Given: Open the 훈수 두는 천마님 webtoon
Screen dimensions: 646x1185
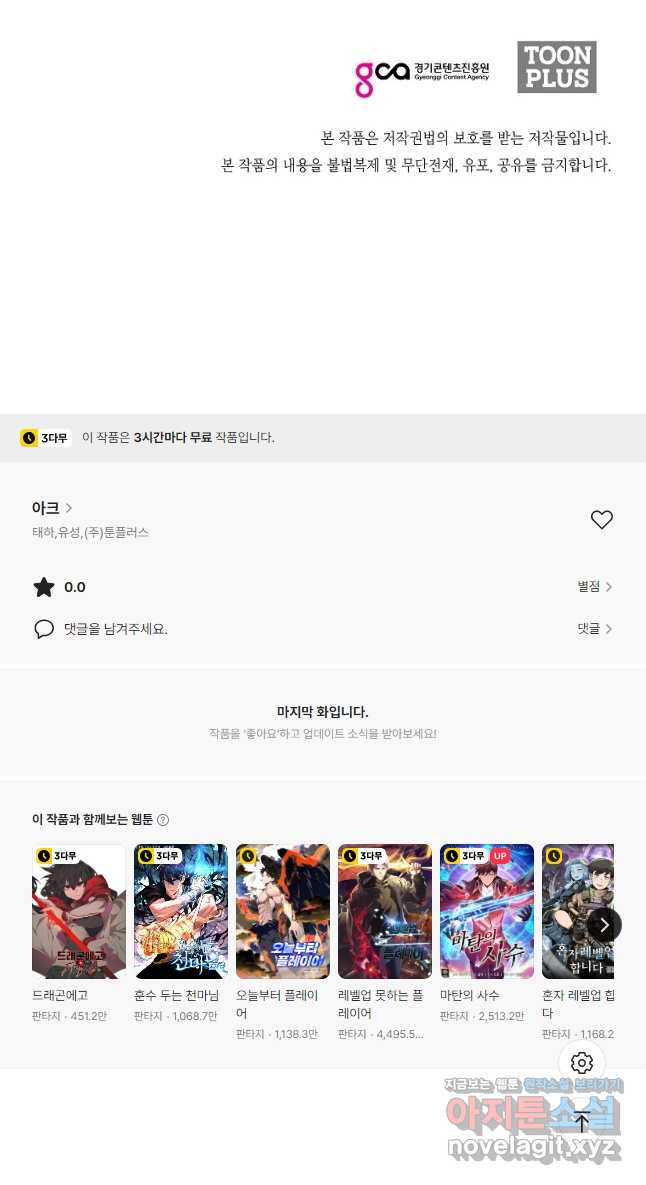Looking at the screenshot, I should (x=181, y=911).
